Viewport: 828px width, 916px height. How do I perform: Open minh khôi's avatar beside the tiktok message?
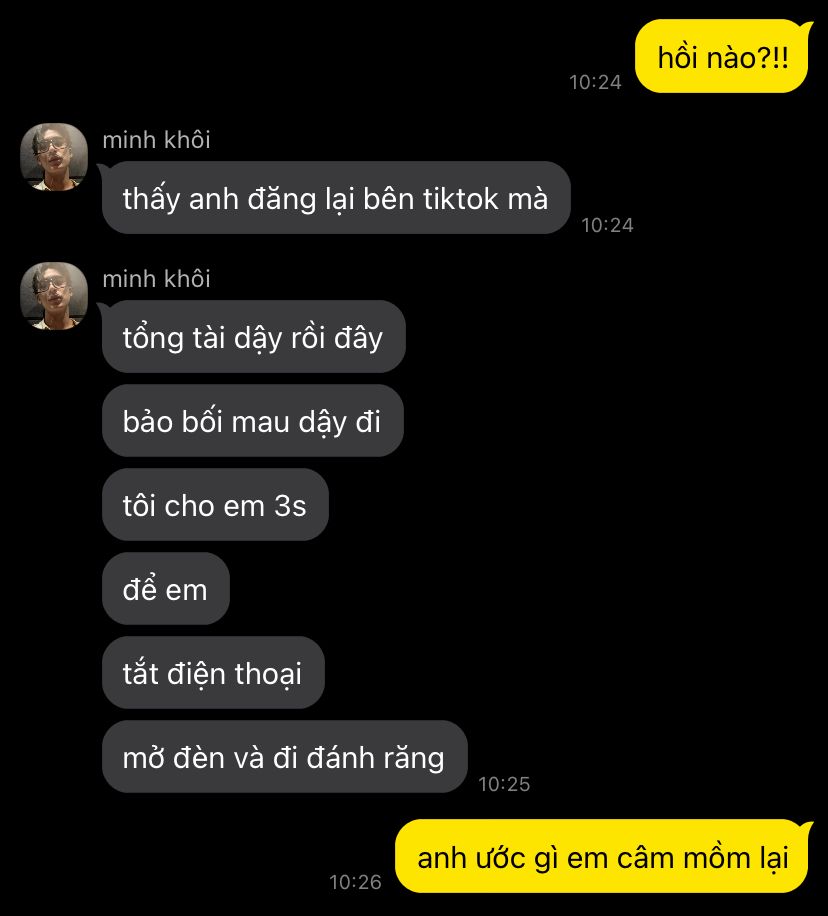click(x=54, y=158)
